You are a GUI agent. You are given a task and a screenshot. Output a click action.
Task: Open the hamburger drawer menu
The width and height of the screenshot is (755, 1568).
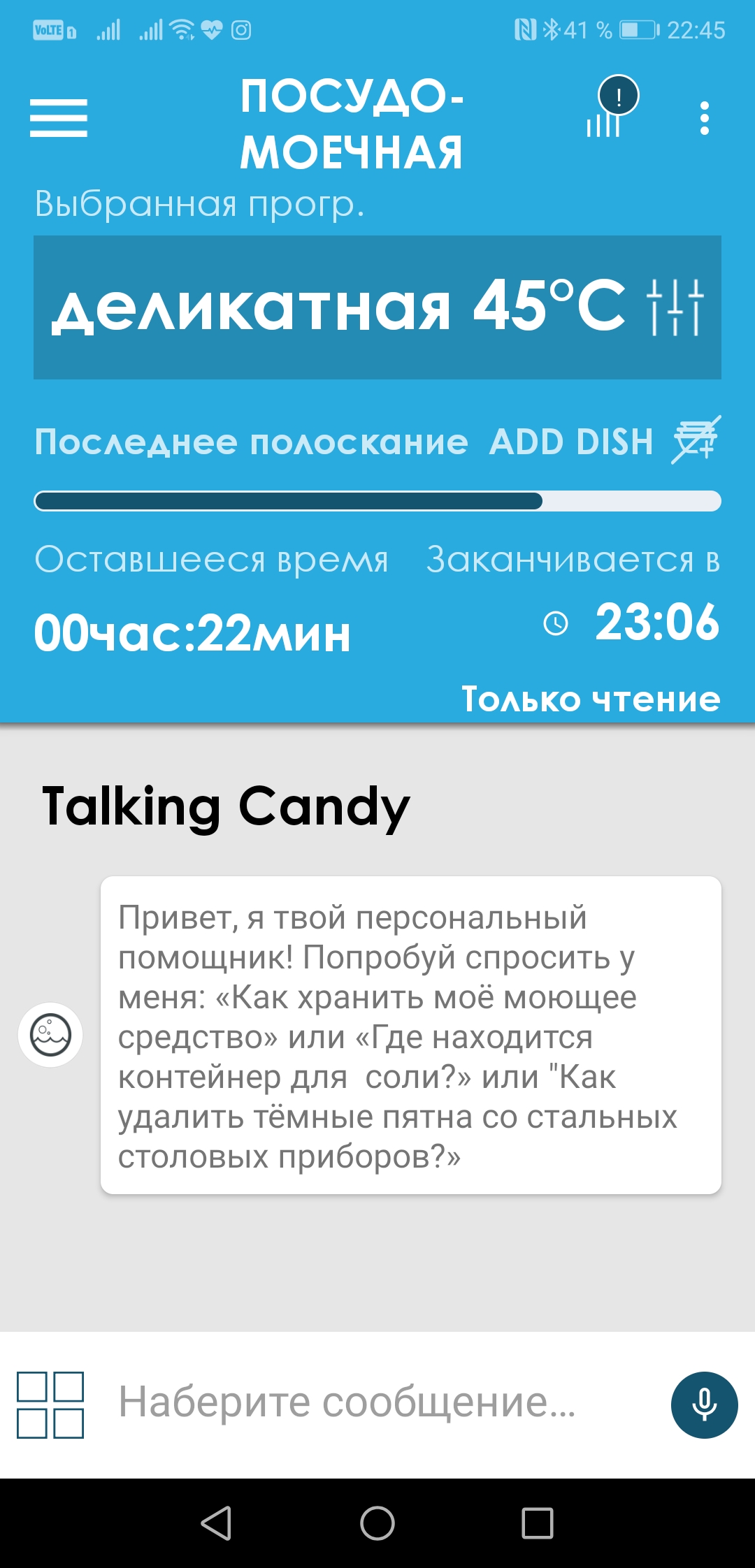tap(59, 117)
